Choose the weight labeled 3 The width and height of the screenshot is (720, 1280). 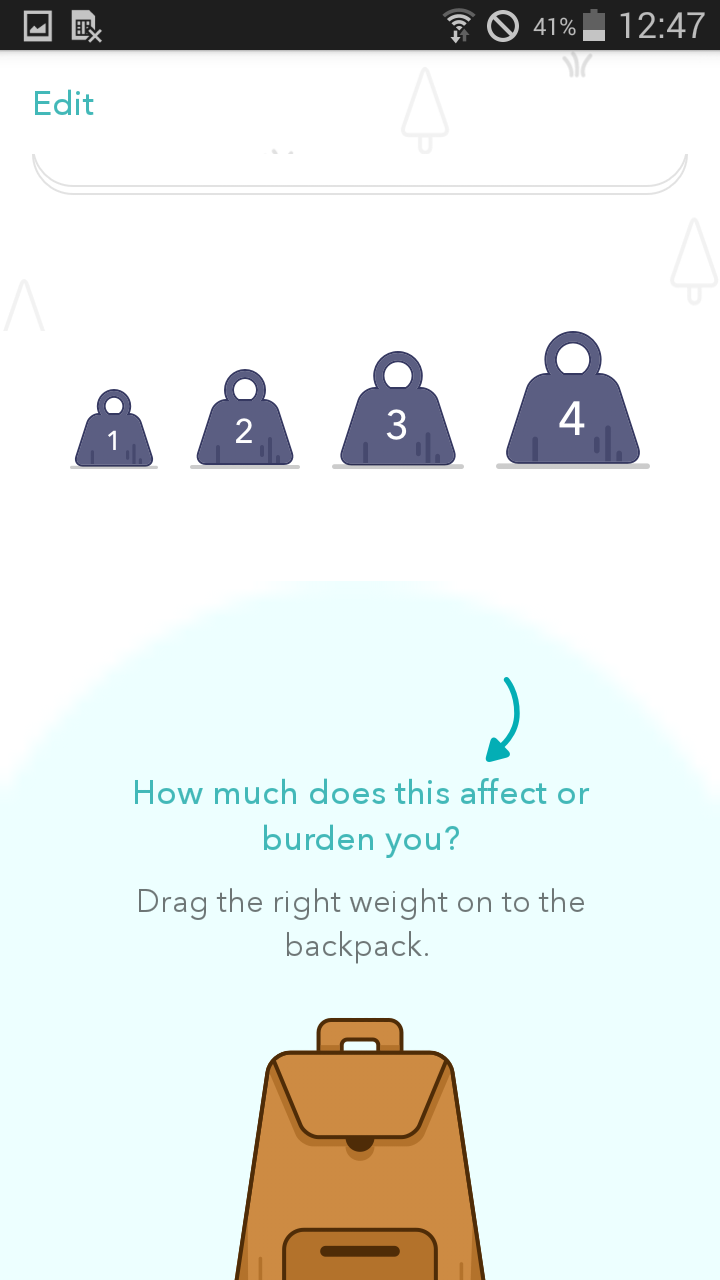(398, 409)
